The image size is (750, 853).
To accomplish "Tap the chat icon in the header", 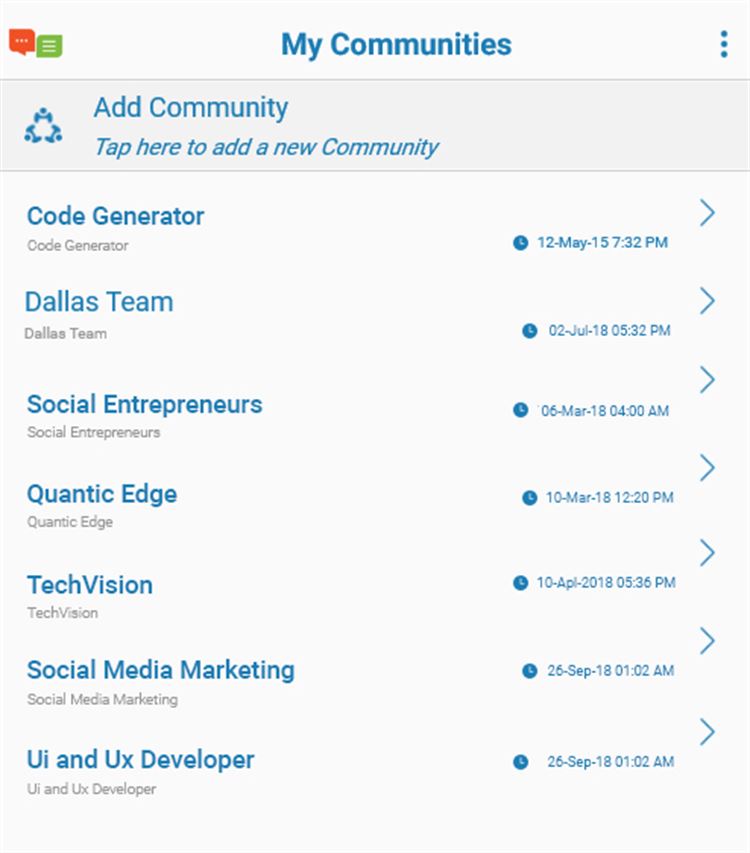I will (x=36, y=43).
